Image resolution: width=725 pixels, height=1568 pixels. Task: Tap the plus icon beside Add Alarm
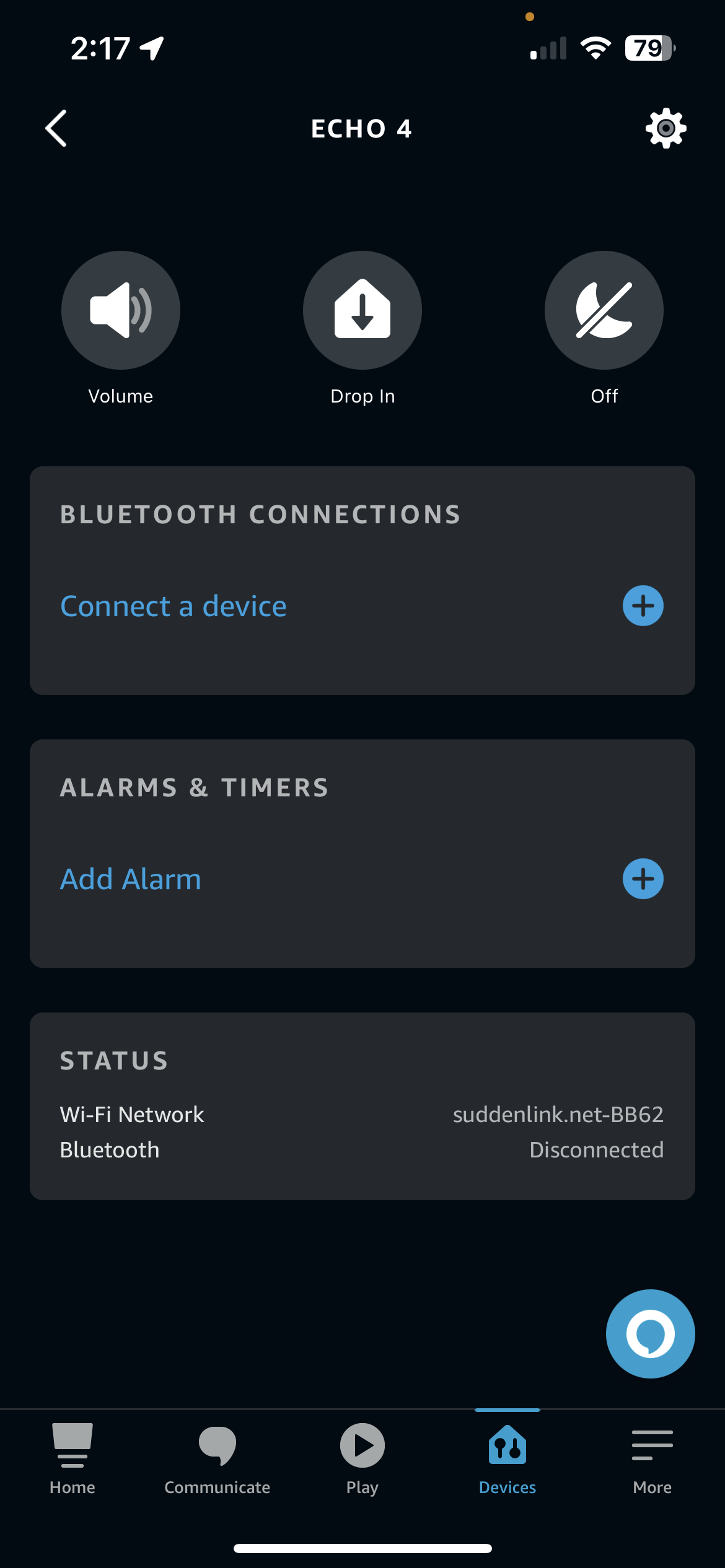pyautogui.click(x=643, y=879)
